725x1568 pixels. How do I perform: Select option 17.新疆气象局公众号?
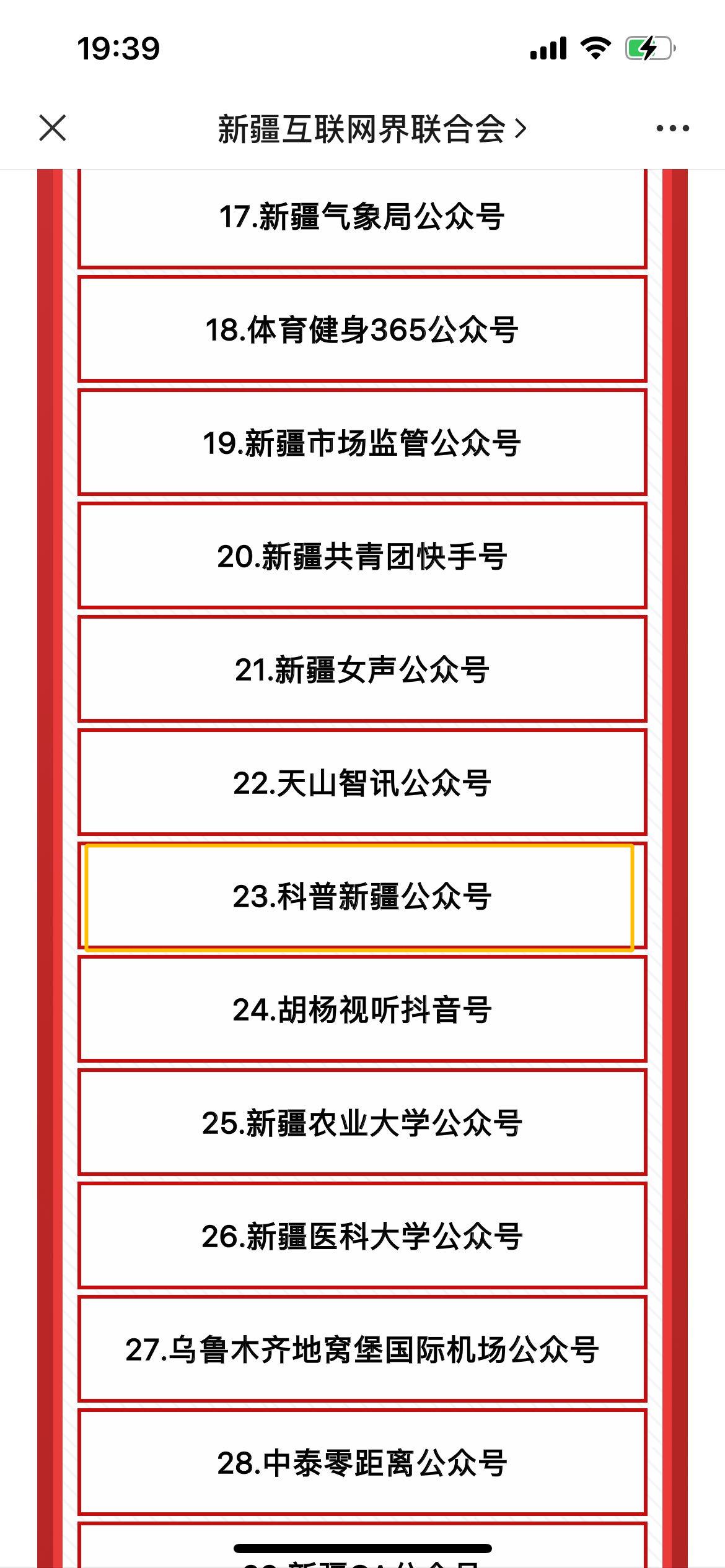point(362,217)
